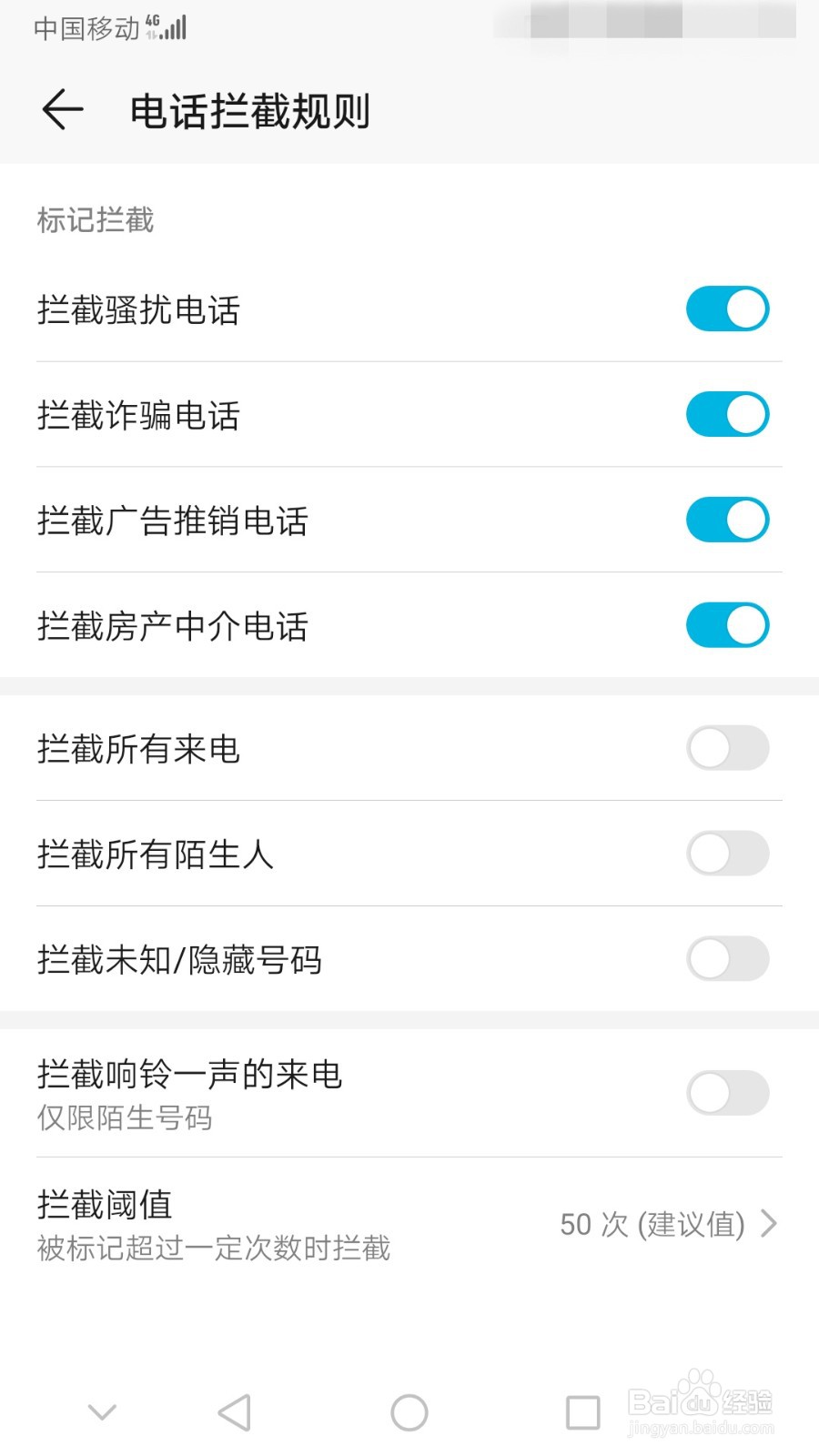The width and height of the screenshot is (819, 1456).
Task: Tap the system home button
Action: 409,1412
